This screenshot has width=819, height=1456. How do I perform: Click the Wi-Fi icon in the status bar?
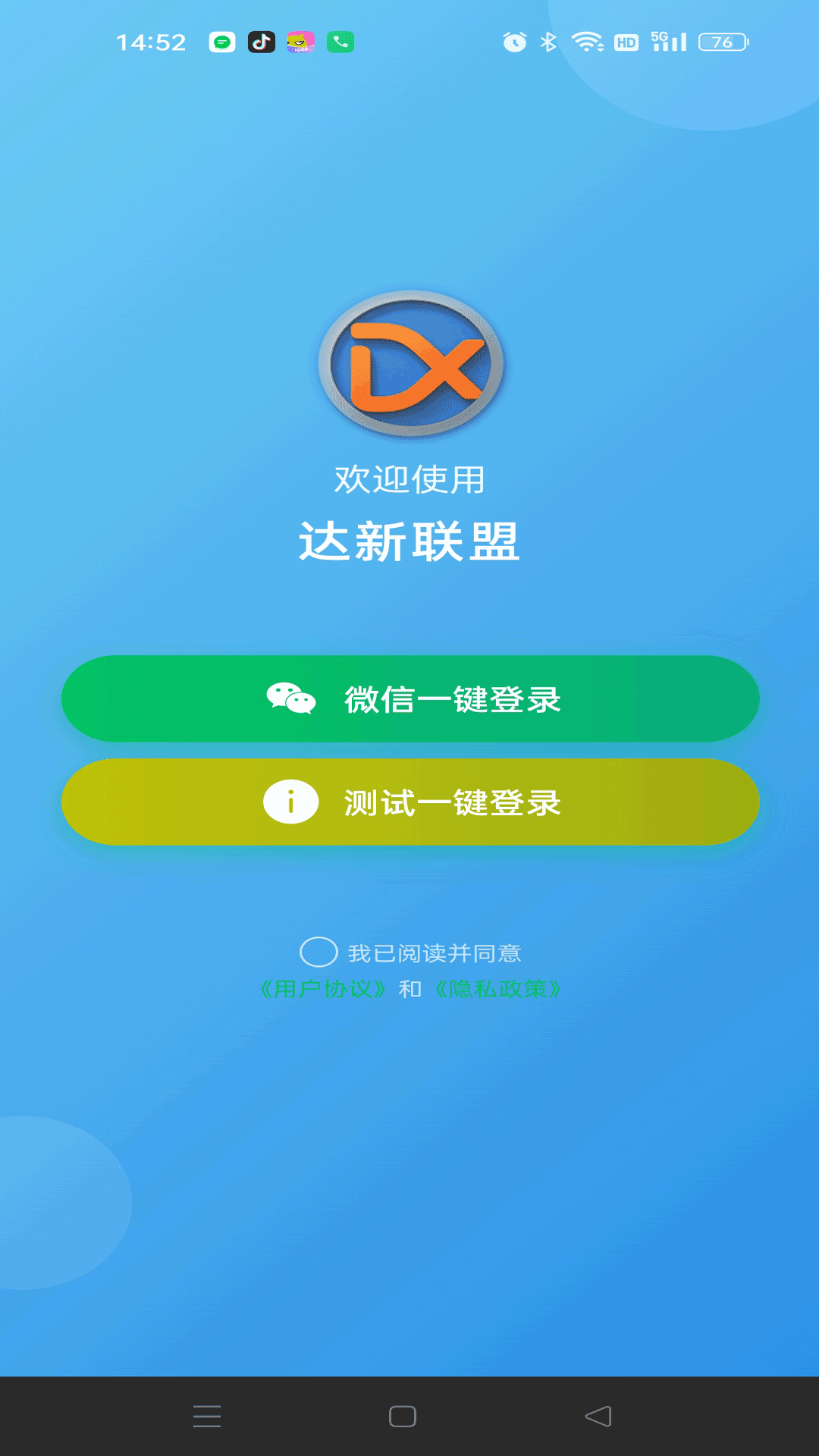pyautogui.click(x=585, y=43)
